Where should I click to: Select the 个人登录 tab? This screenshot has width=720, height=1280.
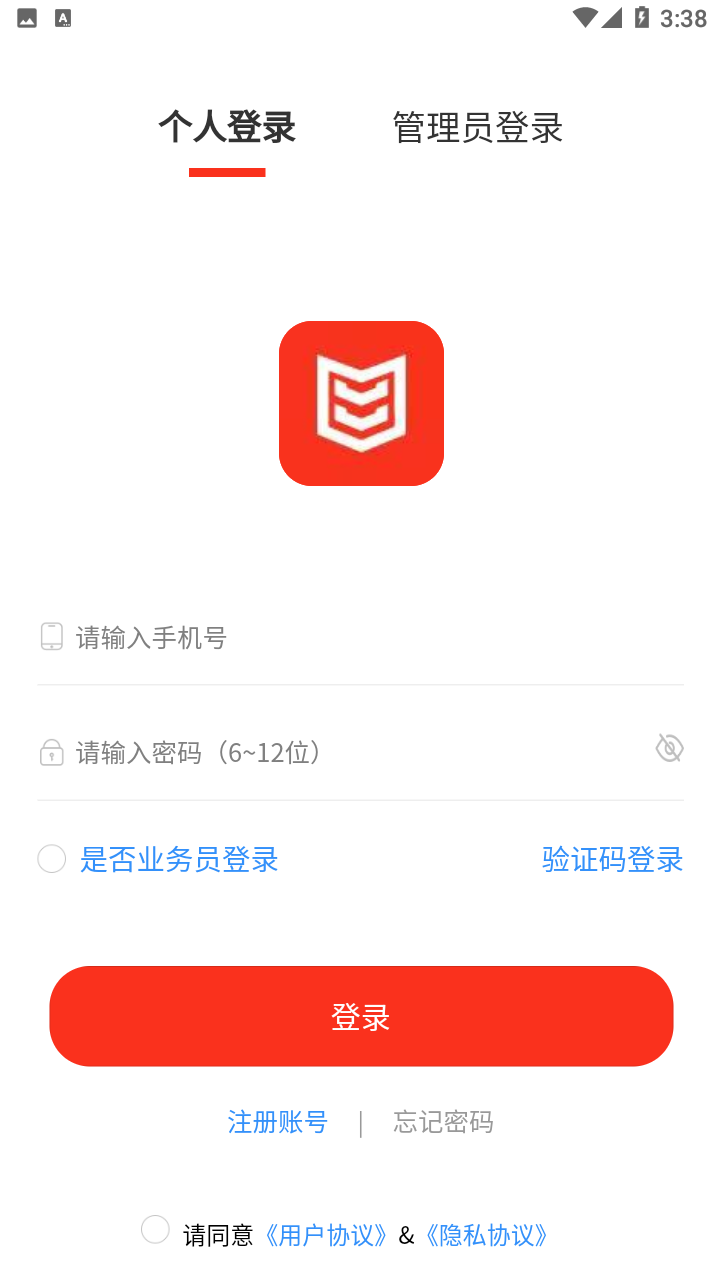[227, 128]
